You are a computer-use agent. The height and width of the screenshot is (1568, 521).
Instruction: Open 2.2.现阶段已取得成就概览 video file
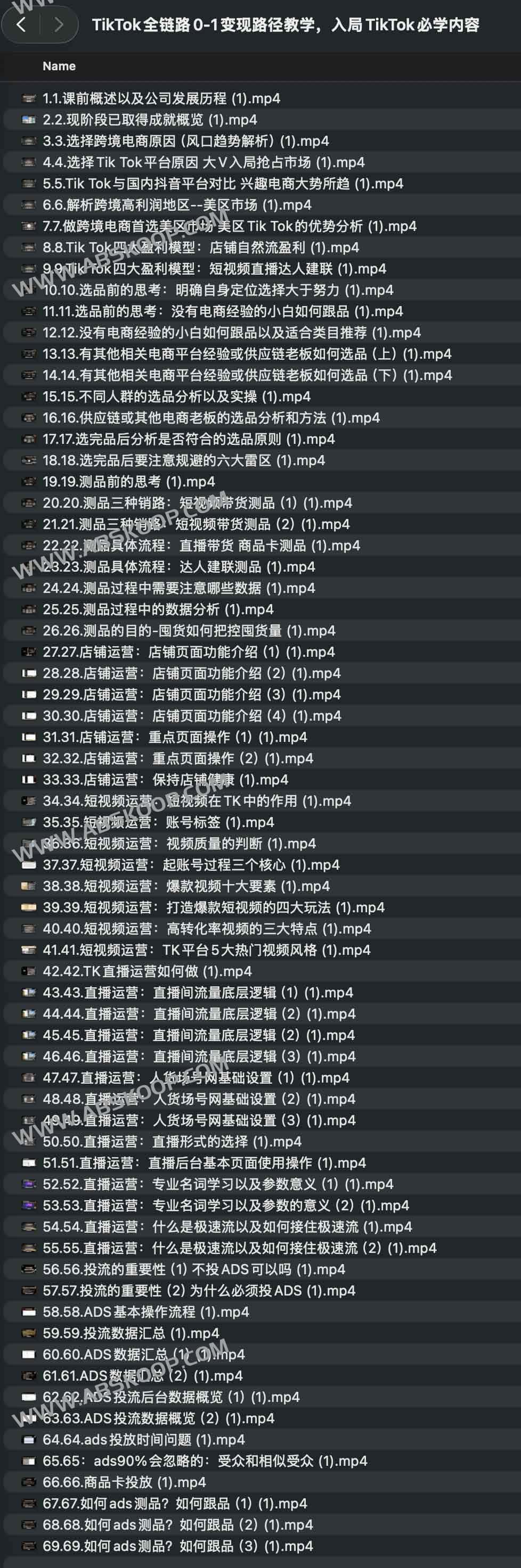click(149, 120)
